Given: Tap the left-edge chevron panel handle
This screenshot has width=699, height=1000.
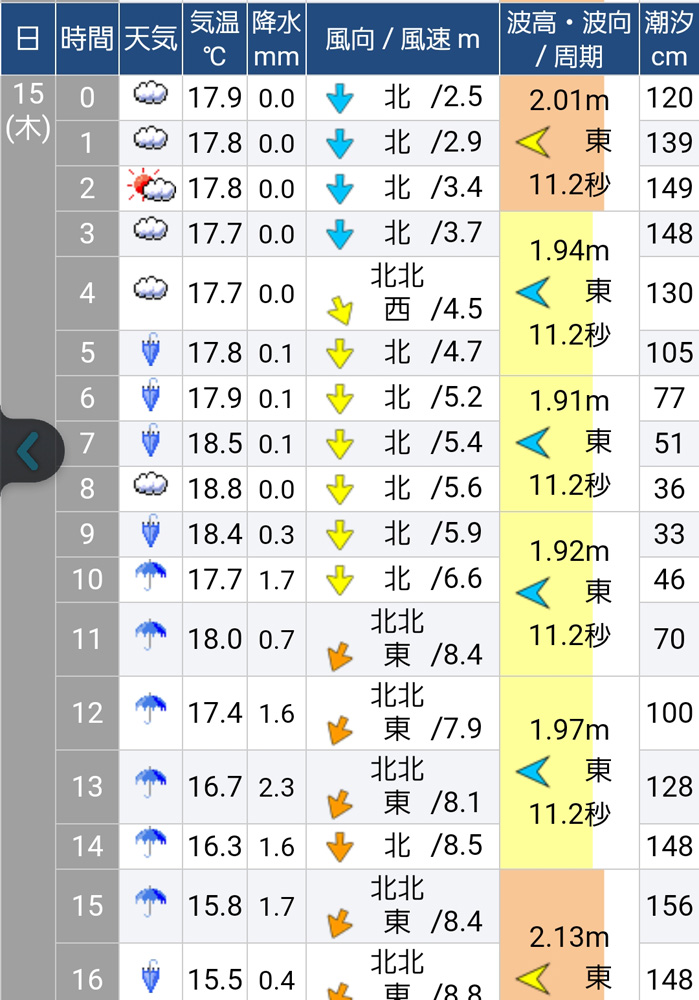Looking at the screenshot, I should 28,453.
